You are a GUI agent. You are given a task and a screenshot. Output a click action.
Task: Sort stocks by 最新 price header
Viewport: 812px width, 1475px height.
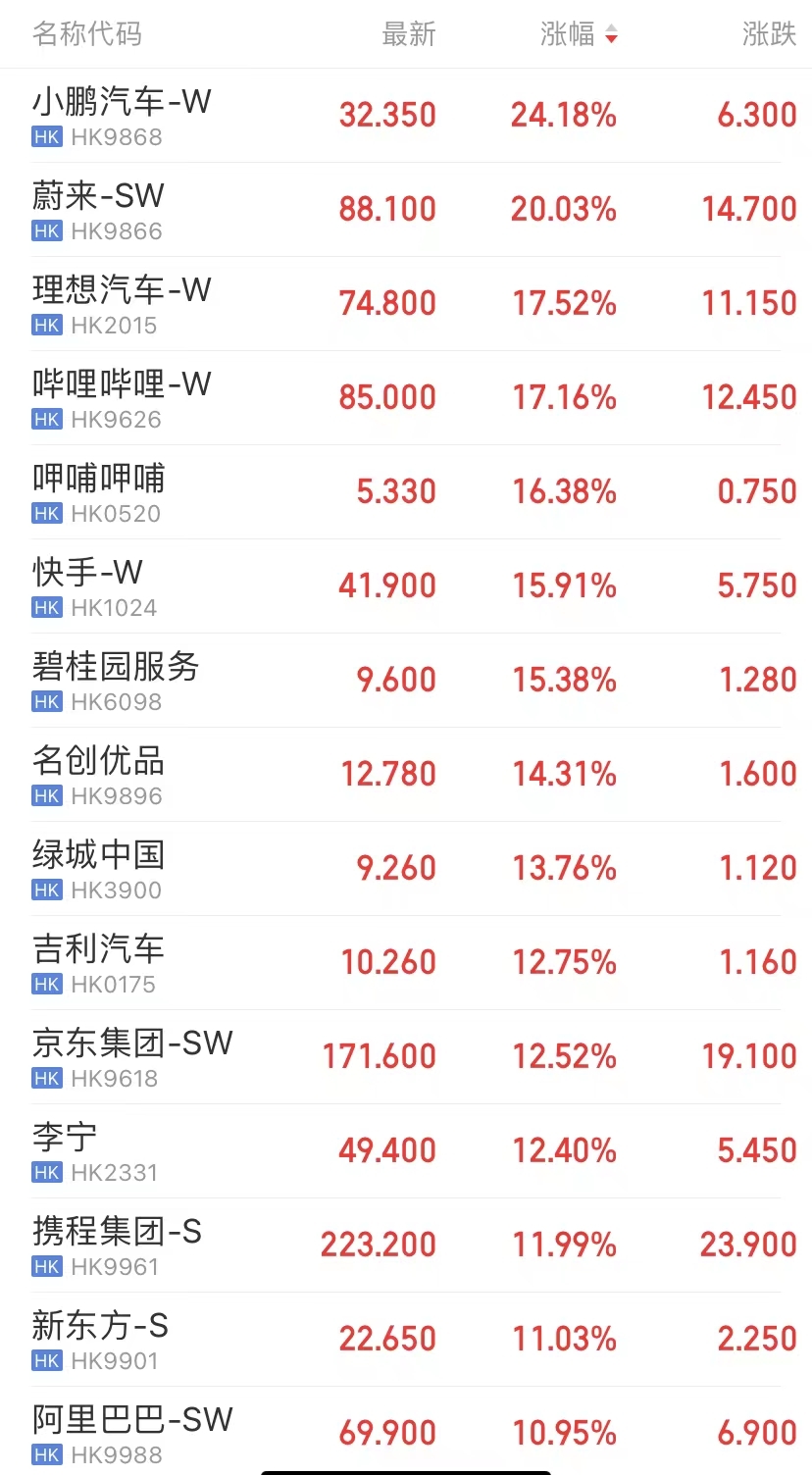pyautogui.click(x=408, y=34)
